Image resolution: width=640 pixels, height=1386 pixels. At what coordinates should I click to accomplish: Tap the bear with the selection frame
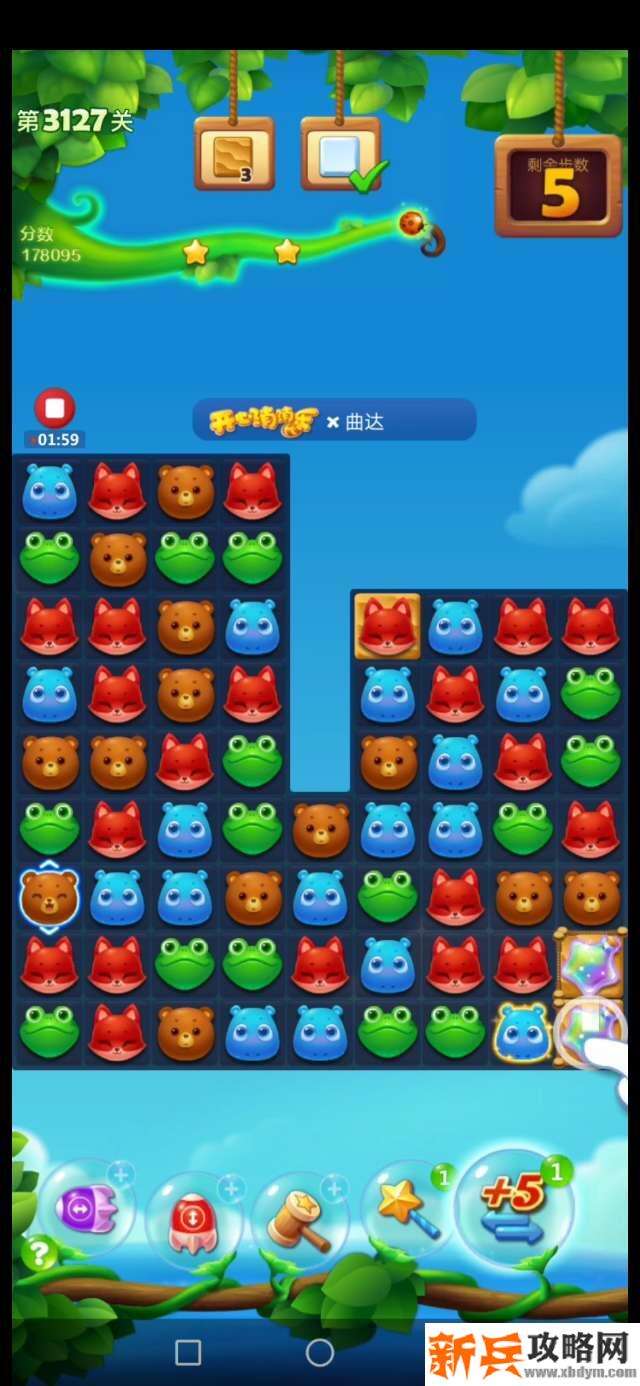click(x=49, y=897)
